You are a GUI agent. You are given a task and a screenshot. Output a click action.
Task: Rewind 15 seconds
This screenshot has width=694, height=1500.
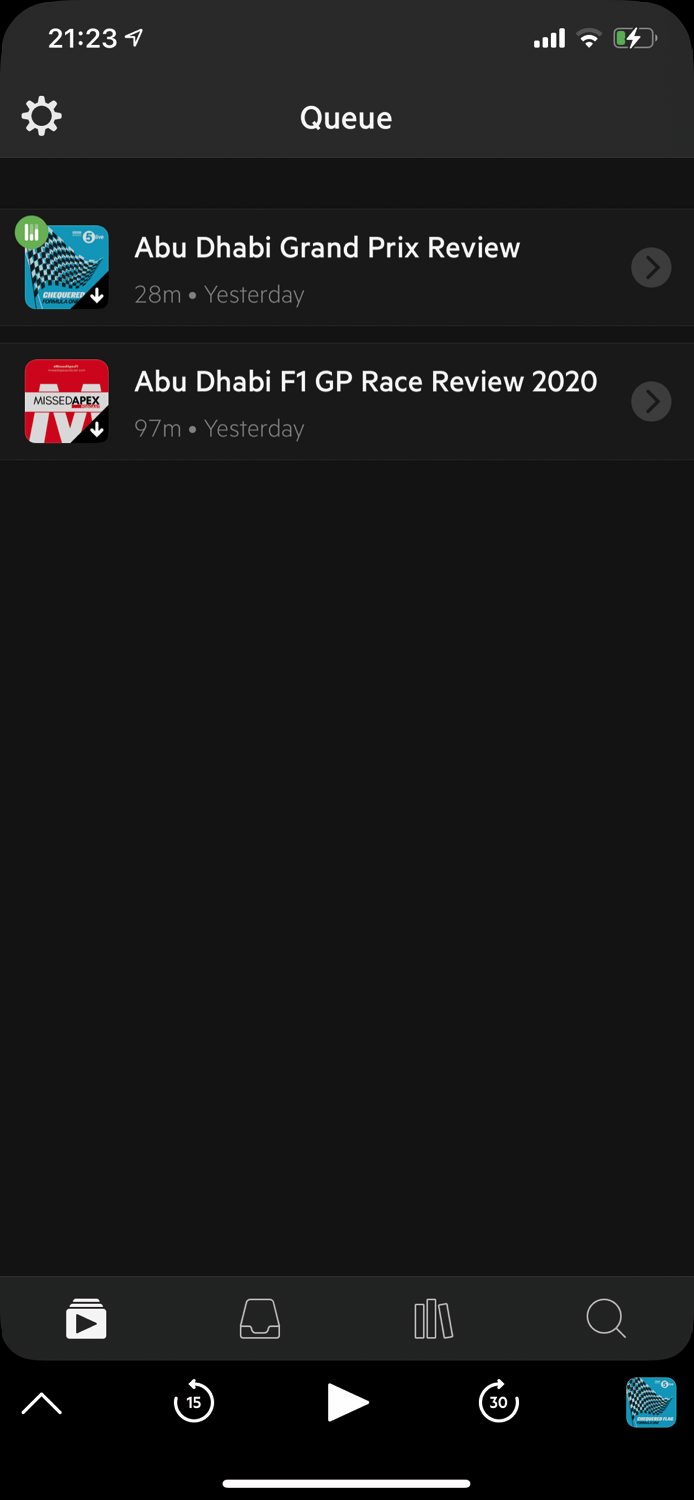194,1402
